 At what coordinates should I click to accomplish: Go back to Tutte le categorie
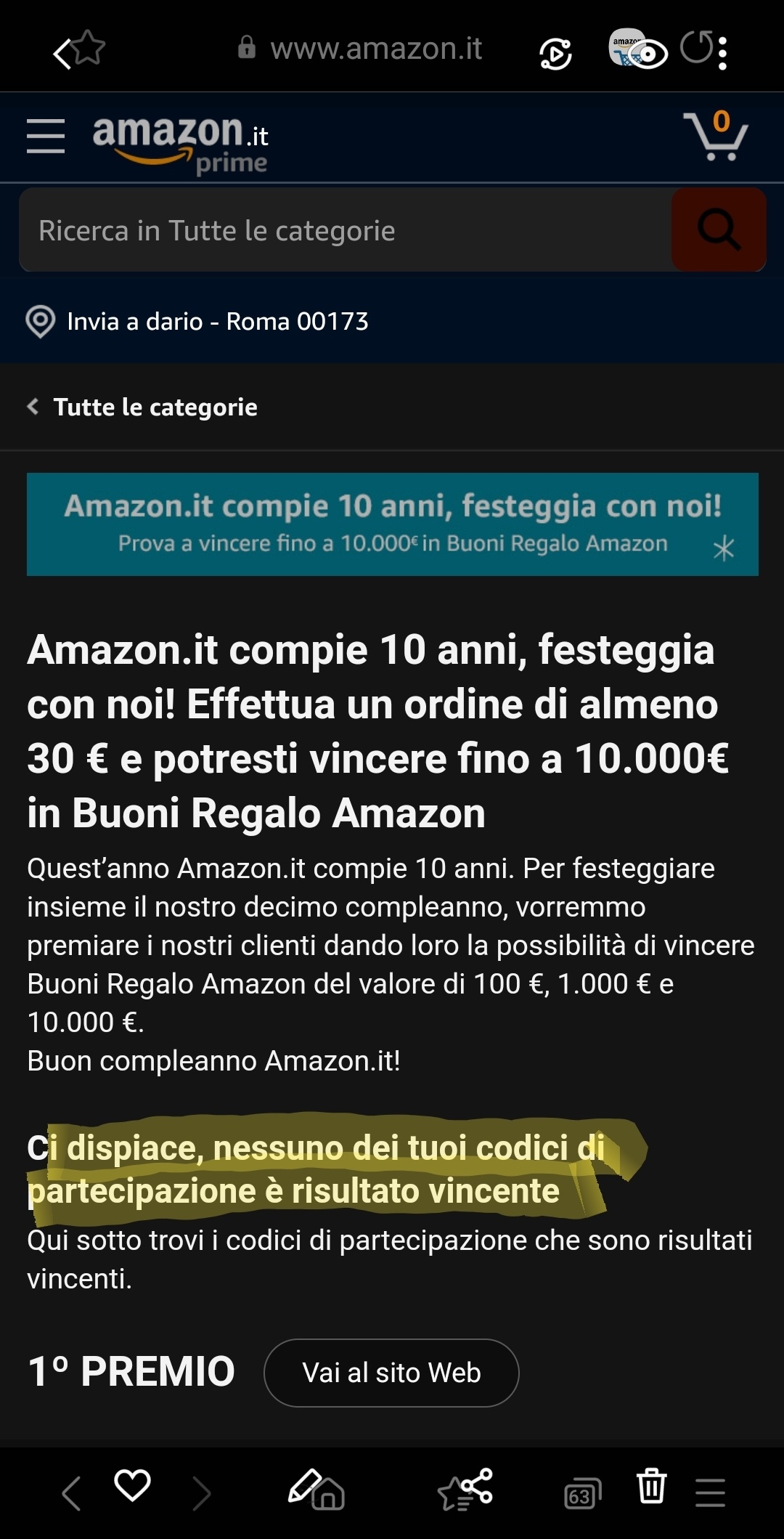pos(142,407)
